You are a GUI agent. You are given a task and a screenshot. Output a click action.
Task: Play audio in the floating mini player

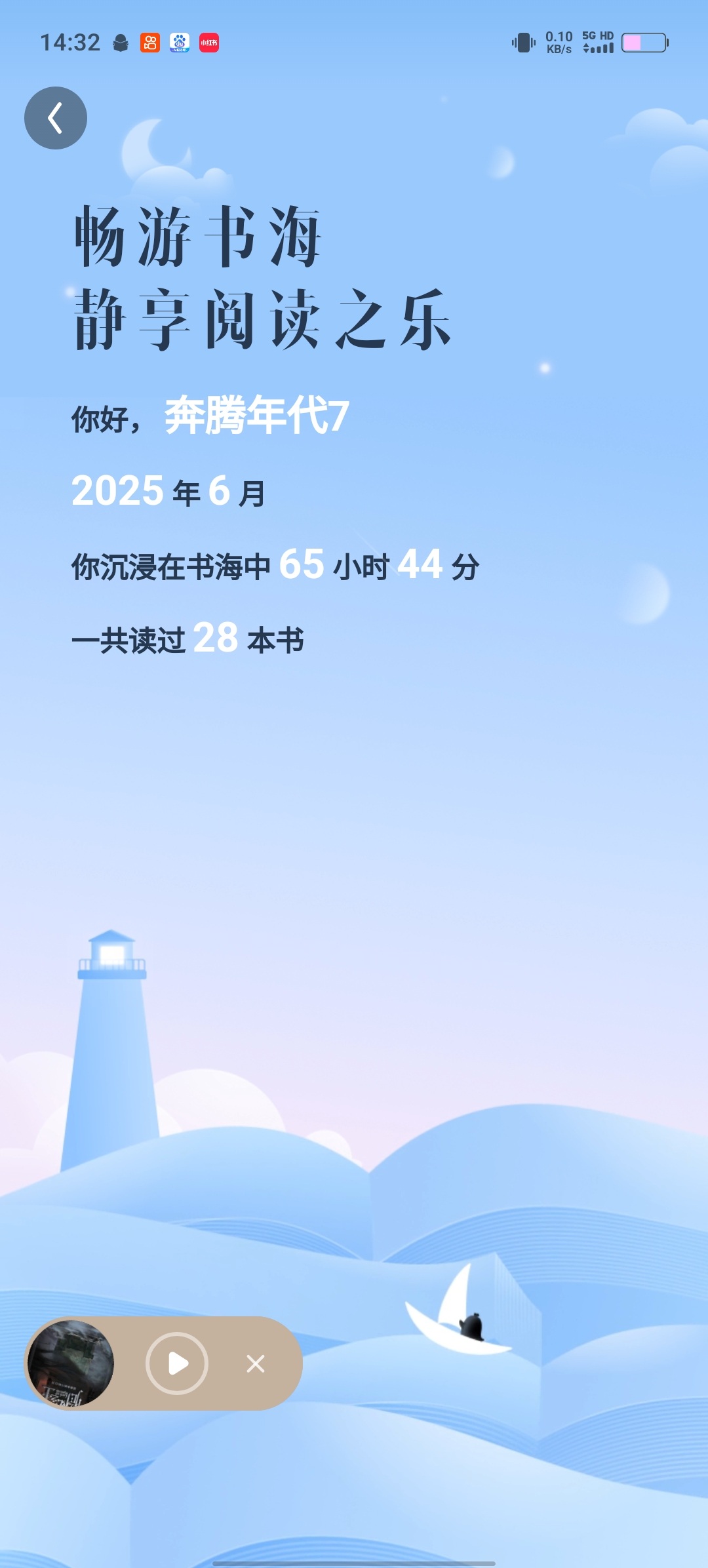tap(177, 1363)
